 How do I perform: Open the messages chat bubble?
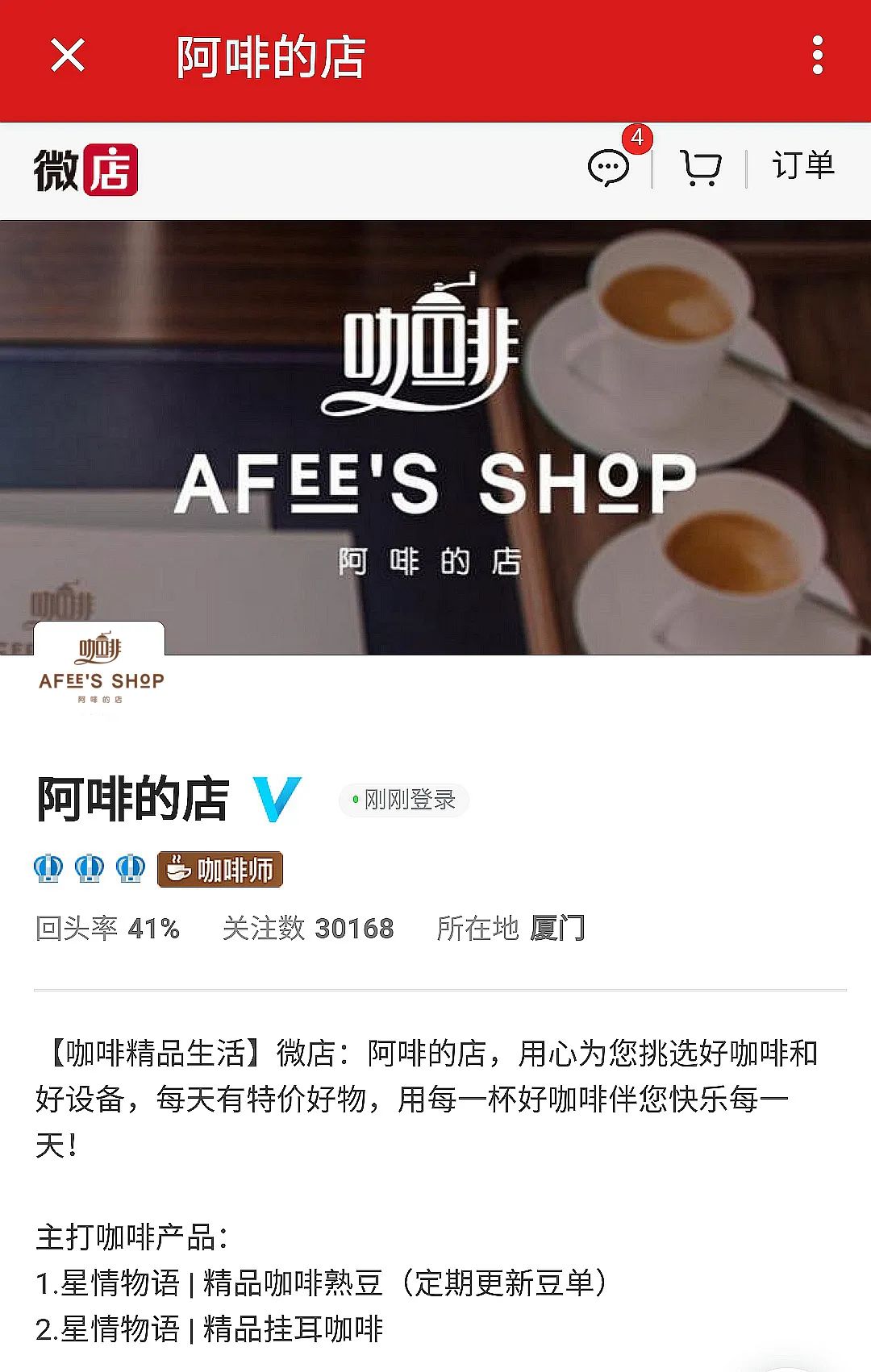click(608, 168)
